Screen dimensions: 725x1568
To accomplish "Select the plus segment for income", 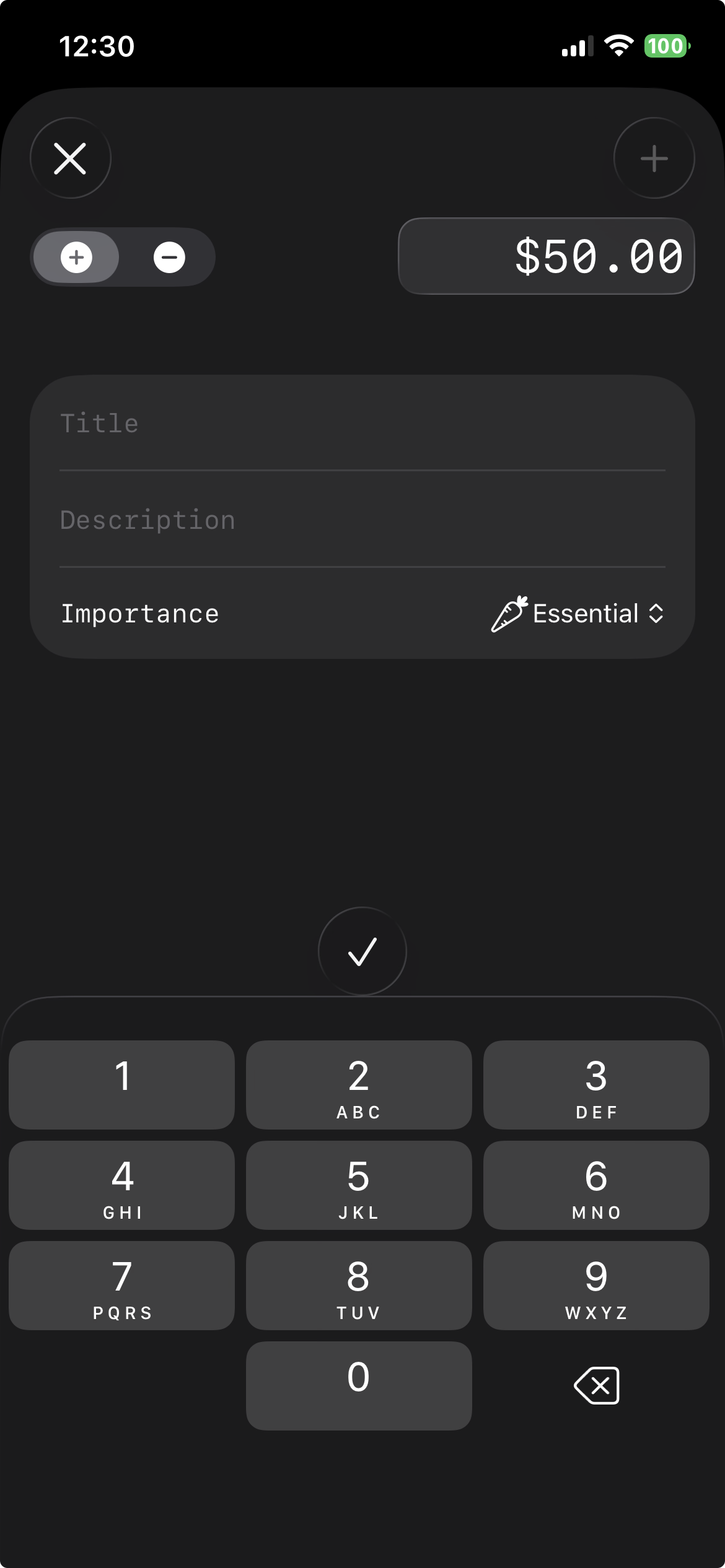I will click(x=76, y=257).
